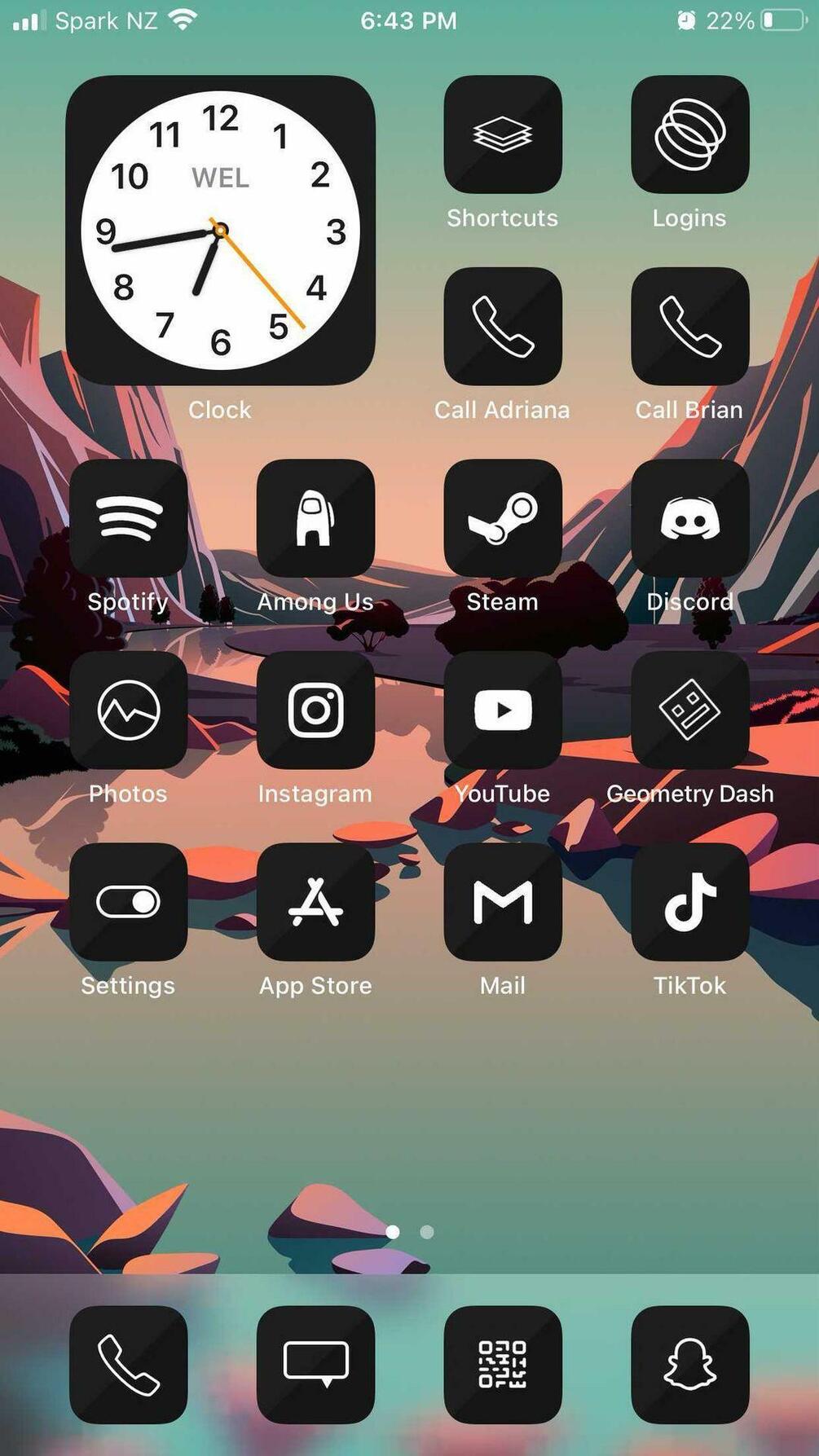Tap the Call Brian shortcut

(689, 326)
